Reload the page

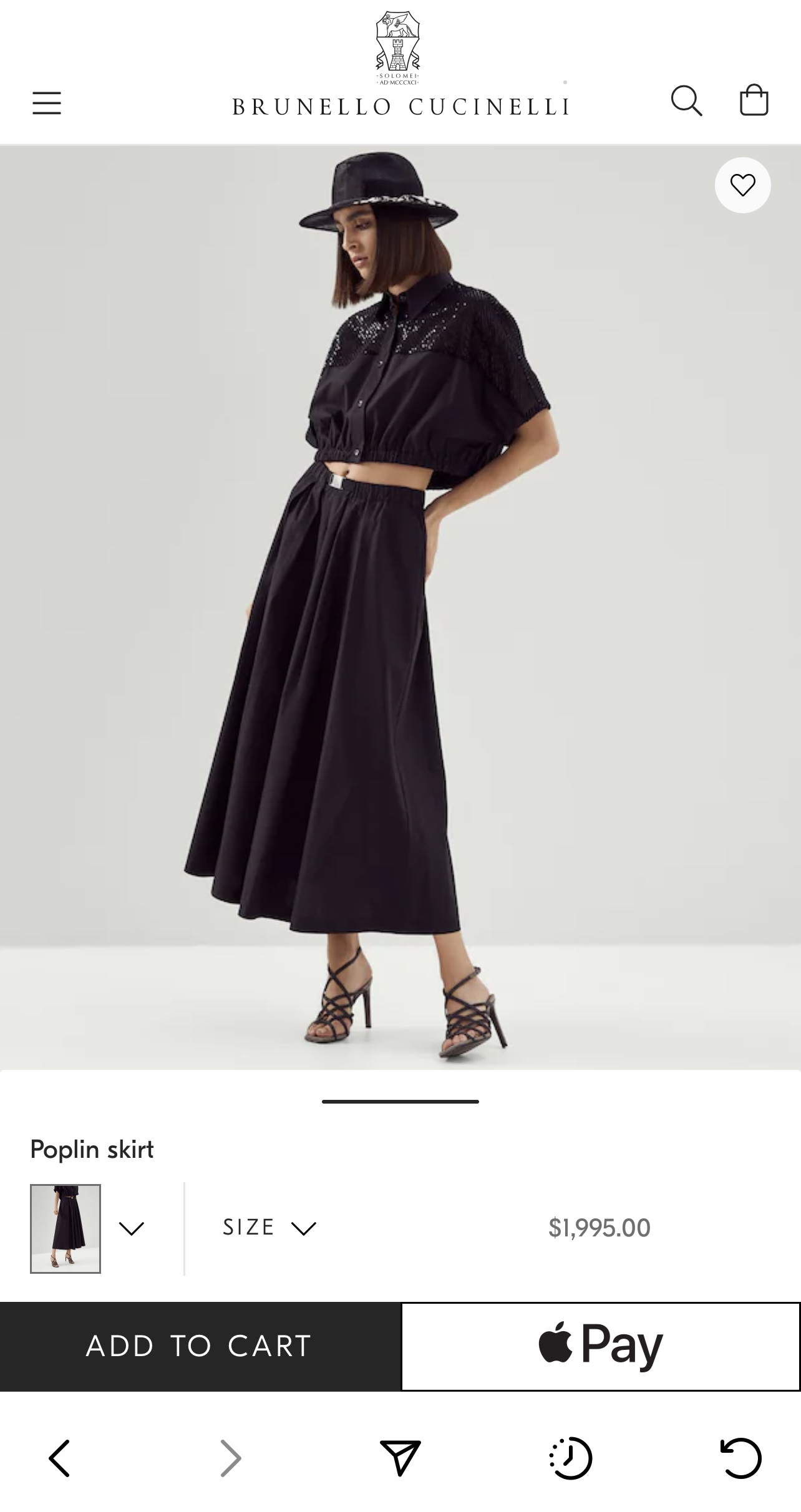[740, 1458]
